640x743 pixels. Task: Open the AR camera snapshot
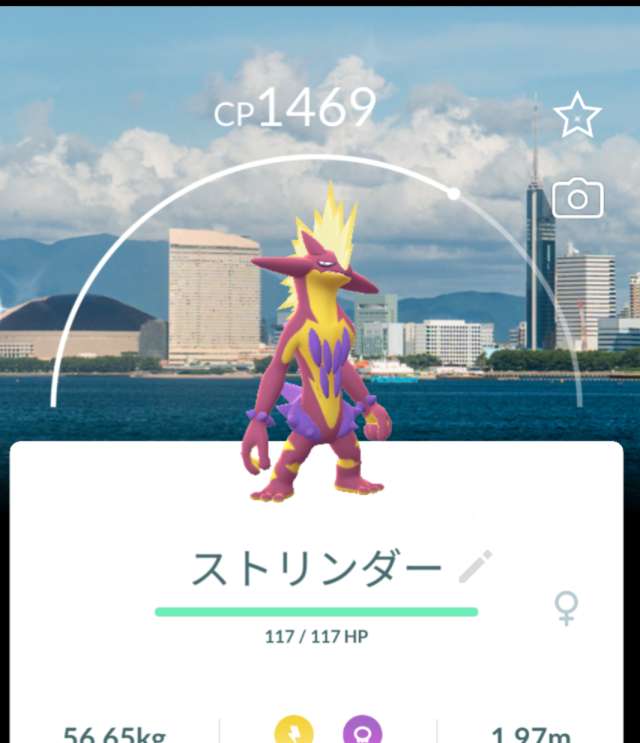[577, 198]
